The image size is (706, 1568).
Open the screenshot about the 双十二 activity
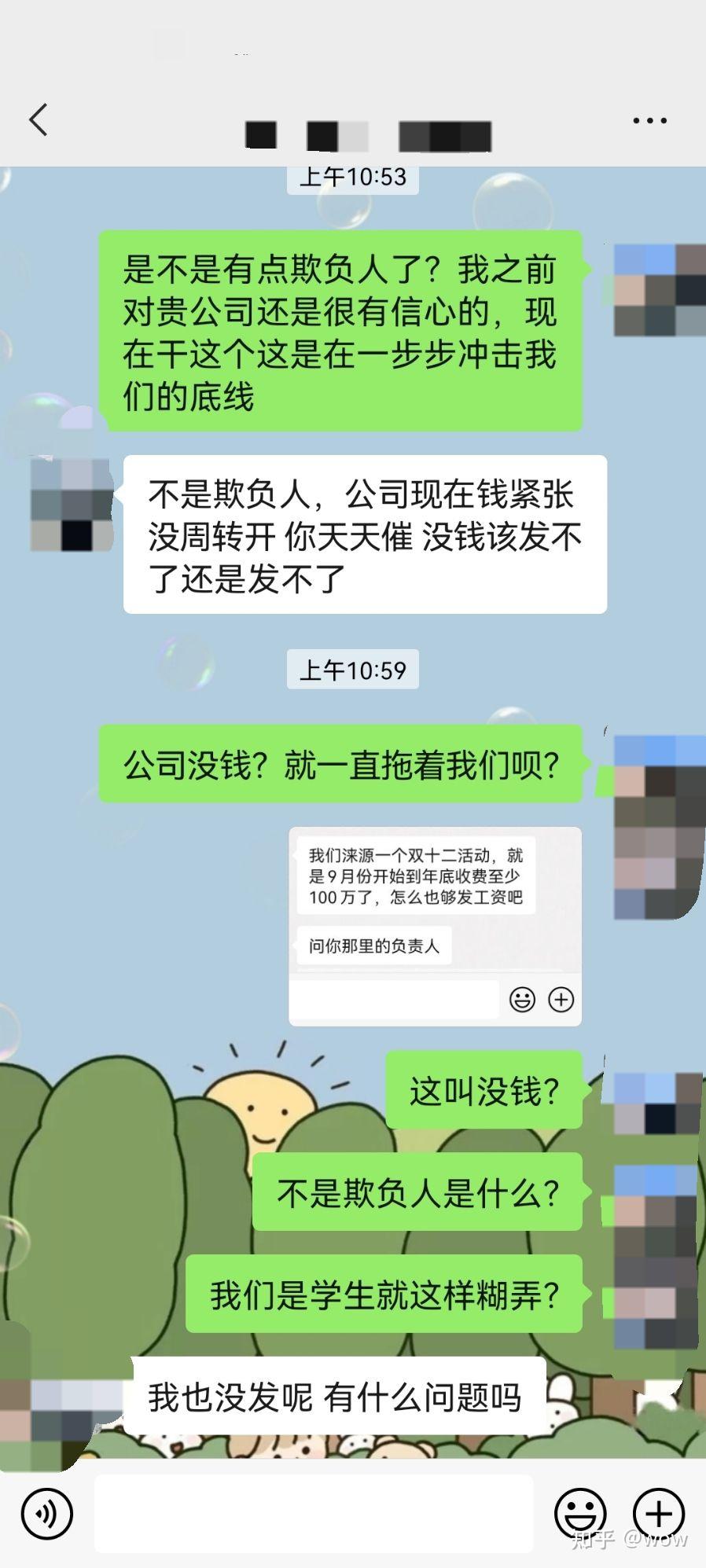[x=435, y=926]
